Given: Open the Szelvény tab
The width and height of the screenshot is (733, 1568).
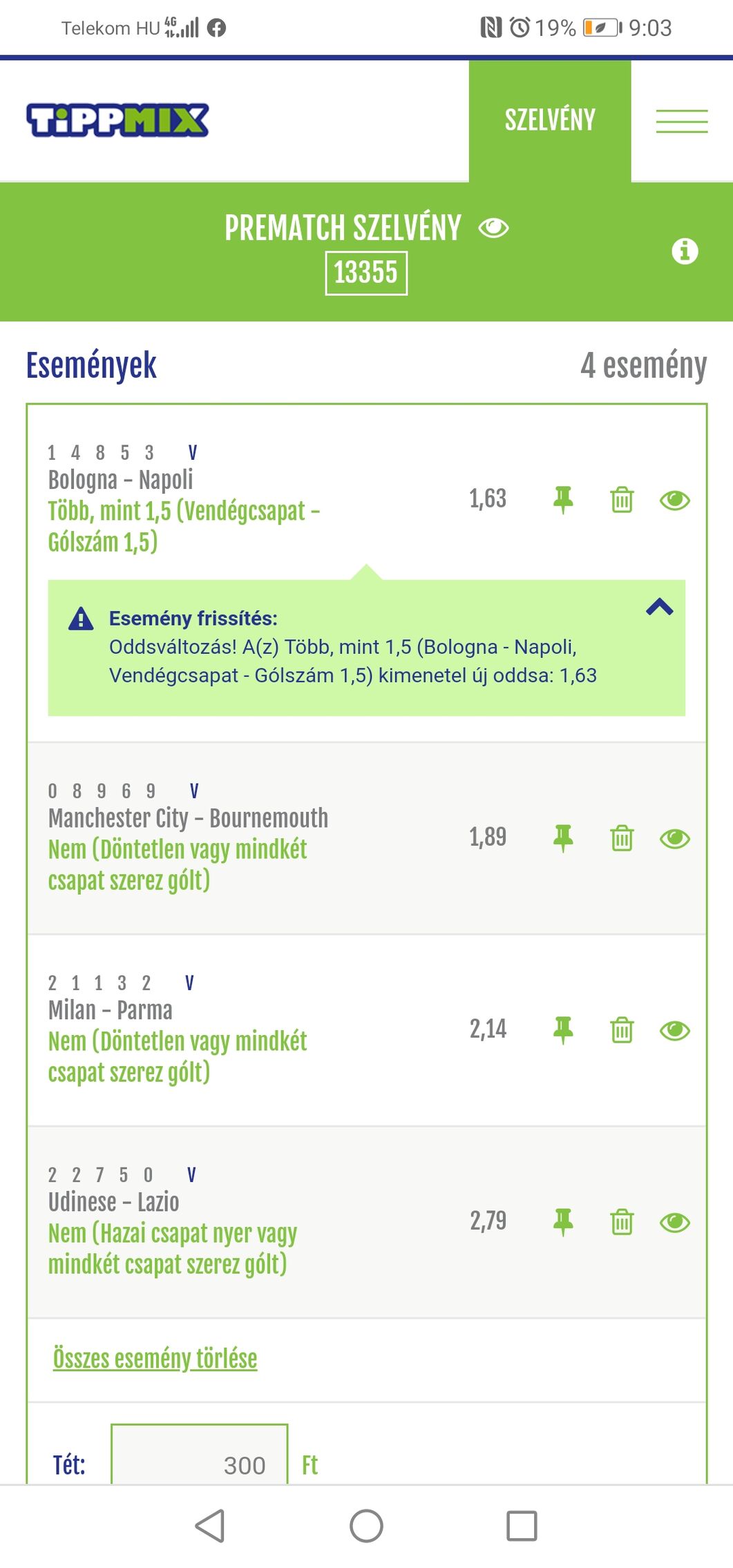Looking at the screenshot, I should (x=549, y=121).
